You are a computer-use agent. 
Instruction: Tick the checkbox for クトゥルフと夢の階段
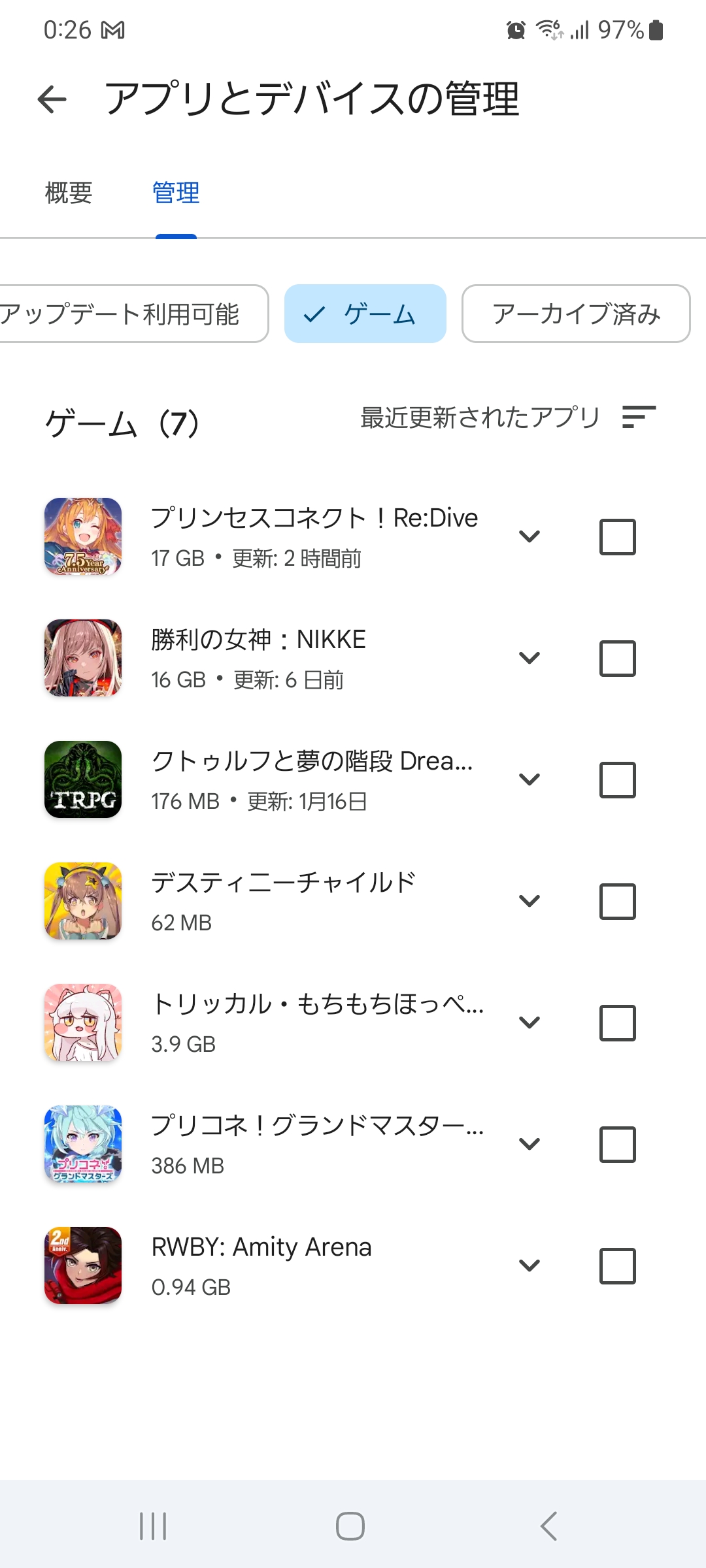[617, 779]
